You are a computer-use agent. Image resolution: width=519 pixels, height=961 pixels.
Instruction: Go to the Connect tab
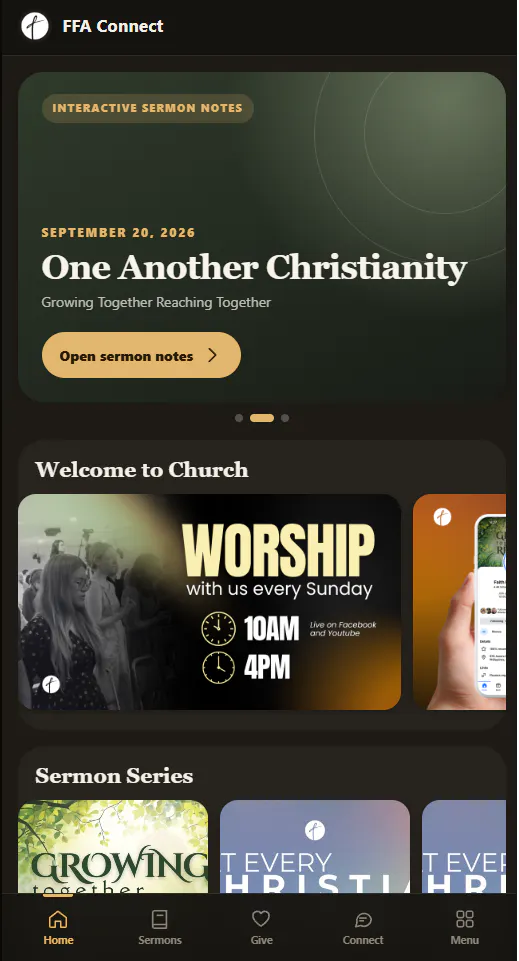point(363,927)
